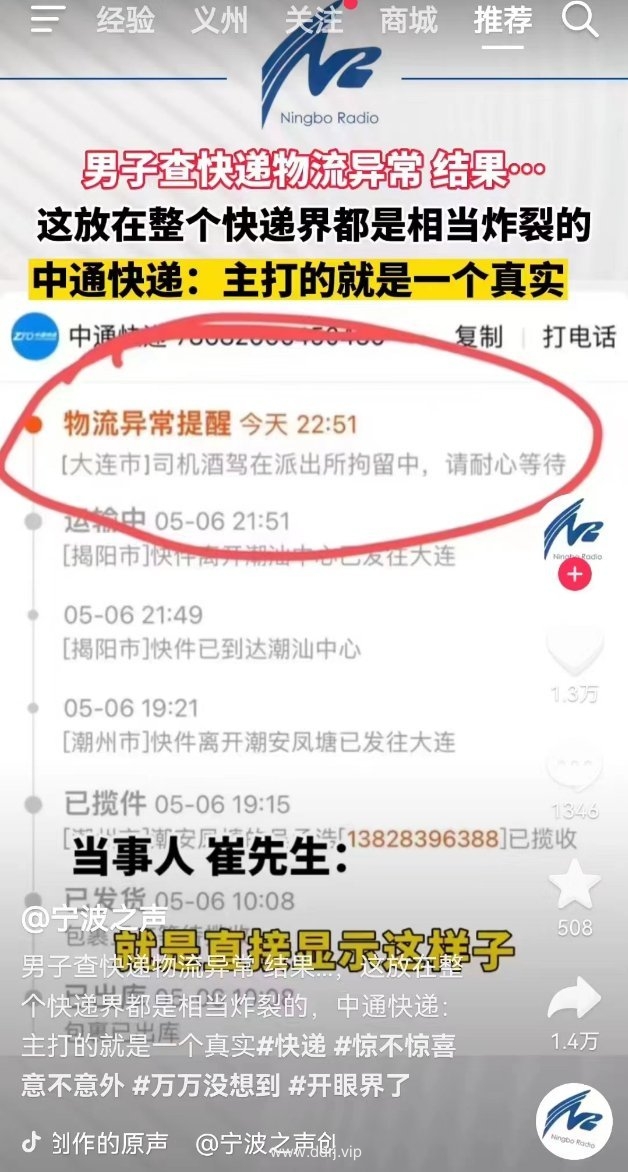Viewport: 628px width, 1172px height.
Task: Open the @宁波之声 author name
Action: (x=94, y=920)
